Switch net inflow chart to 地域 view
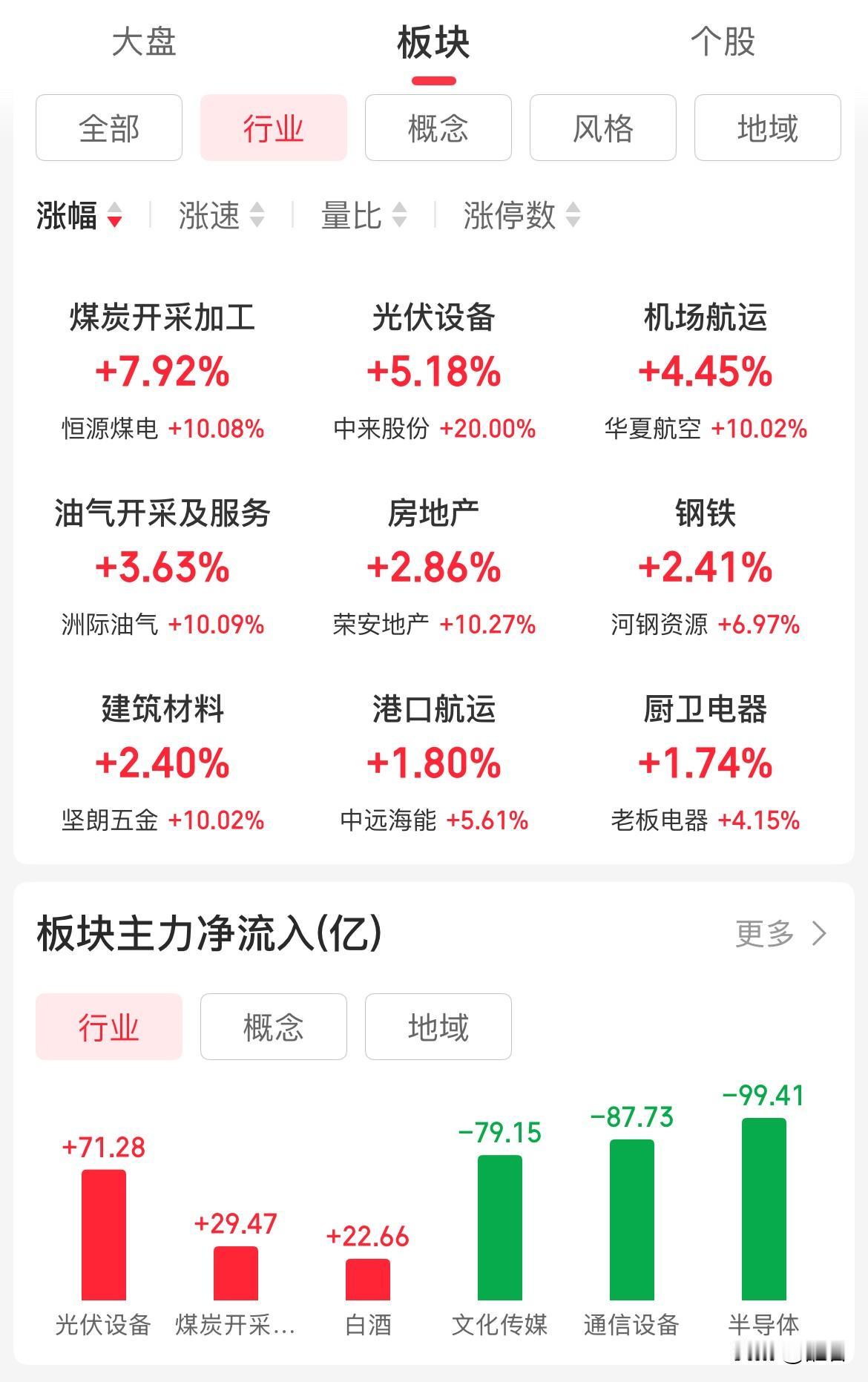 click(x=437, y=1027)
